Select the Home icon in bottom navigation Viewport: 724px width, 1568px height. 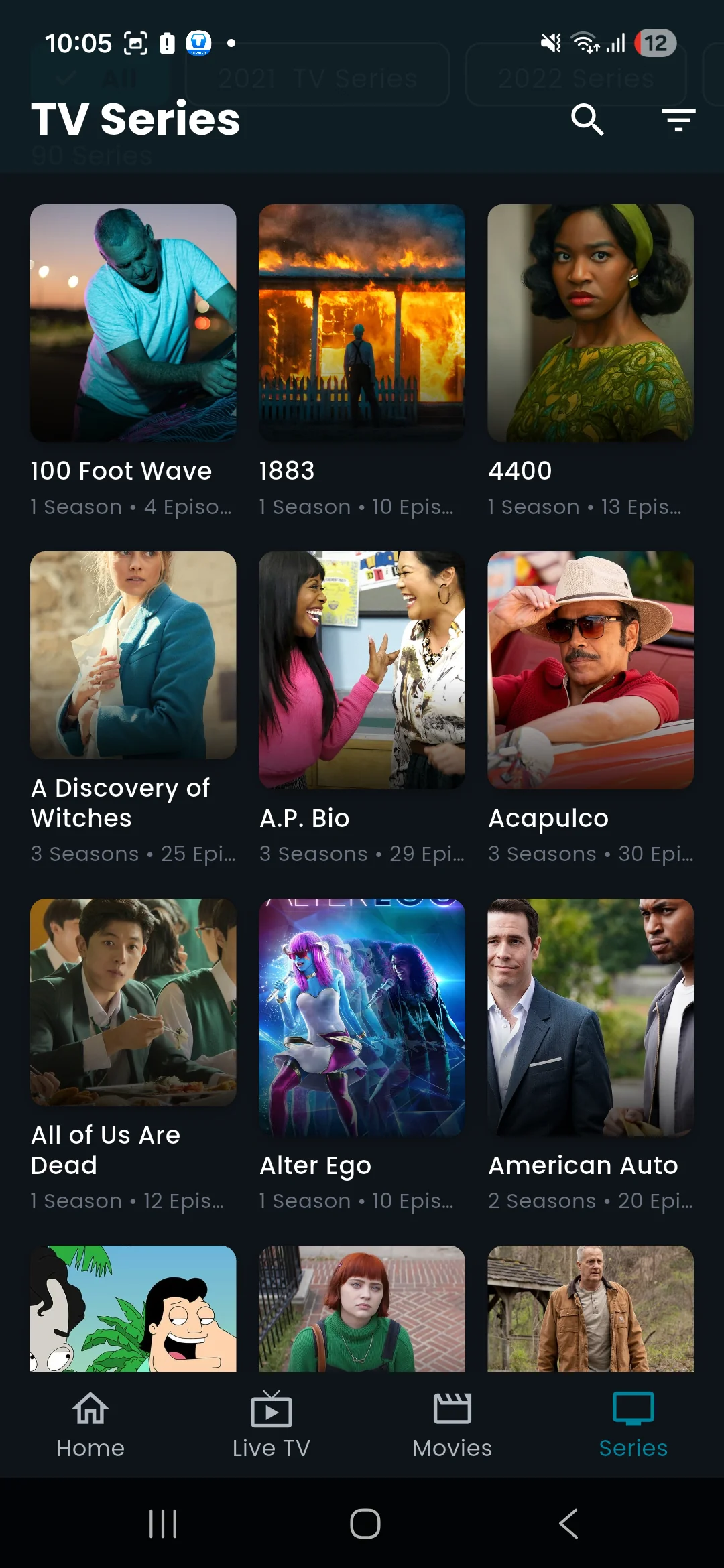coord(90,1411)
